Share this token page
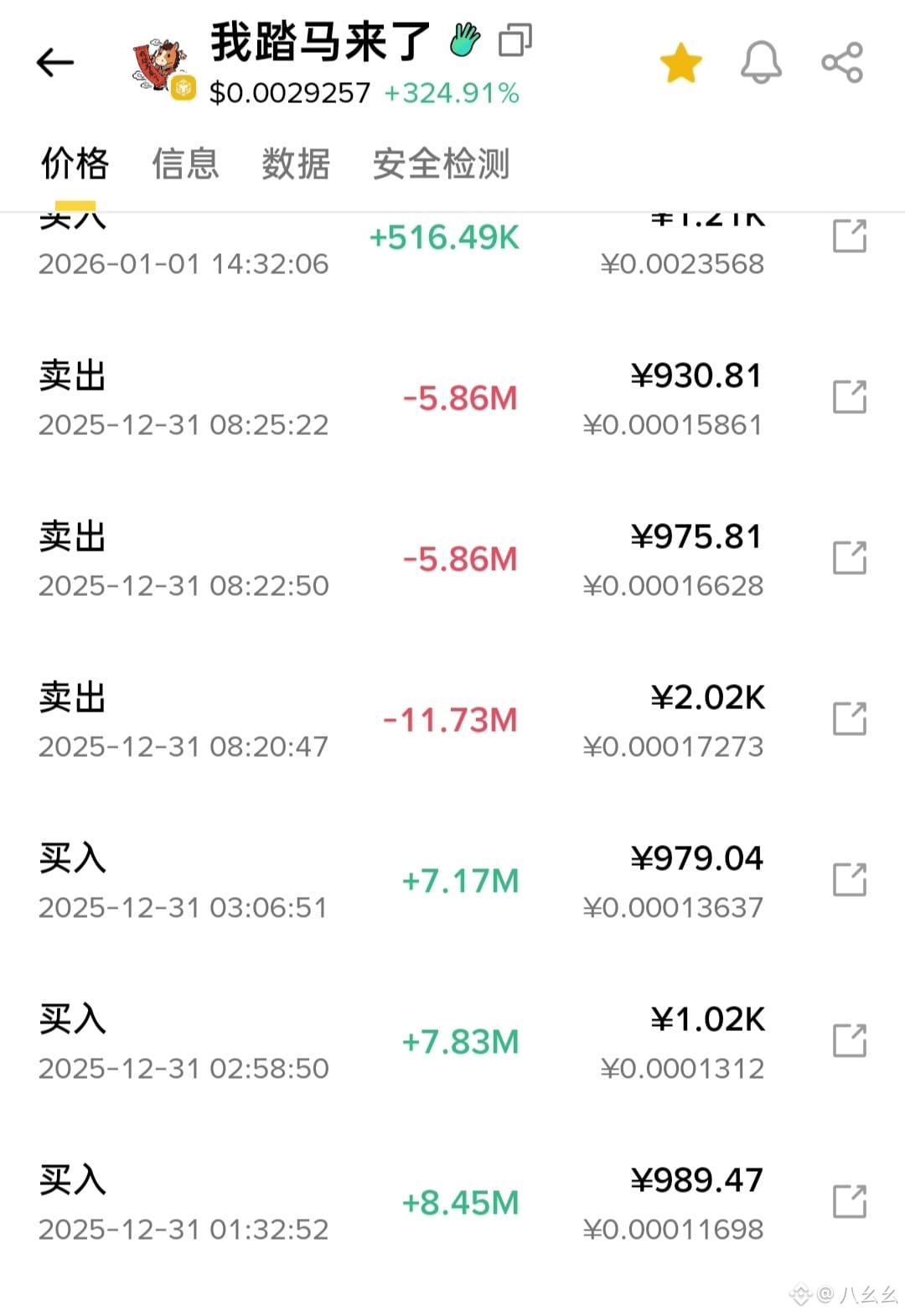Screen dimensions: 905x1316 click(841, 63)
